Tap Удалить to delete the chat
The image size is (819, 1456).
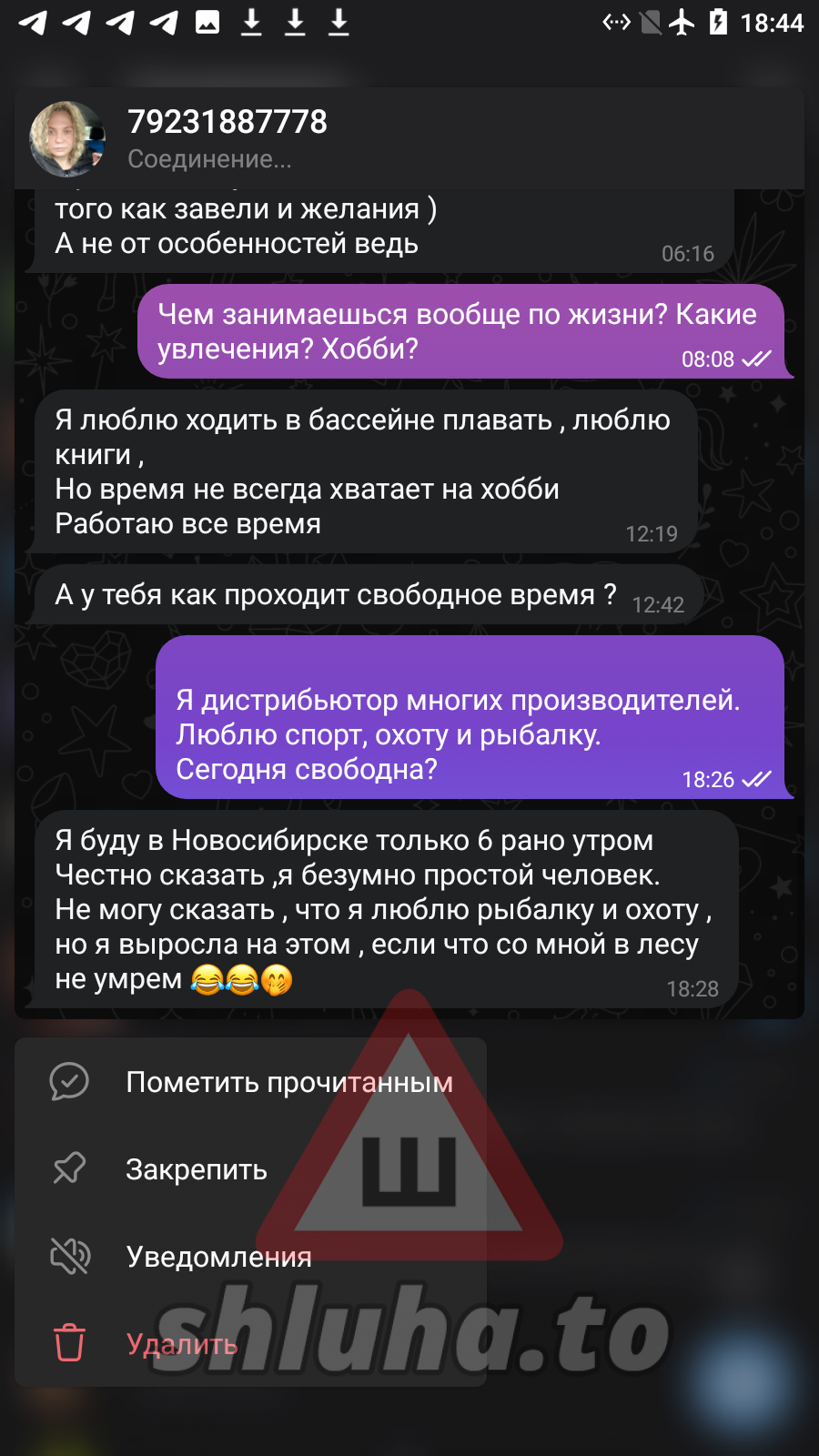(250, 1344)
